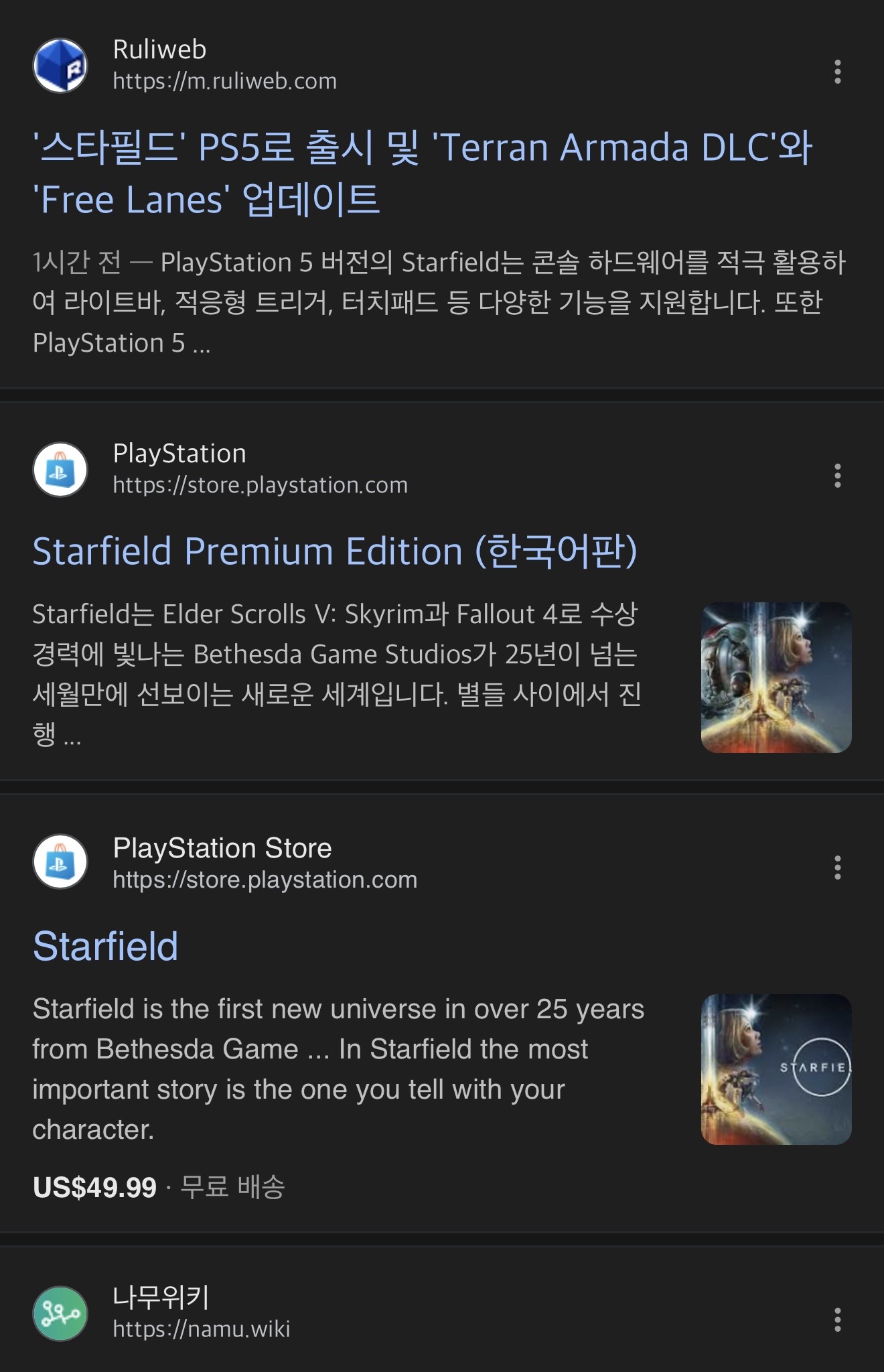The width and height of the screenshot is (884, 1372).
Task: Open the Ruliweb result's three-dot menu
Action: [x=837, y=72]
